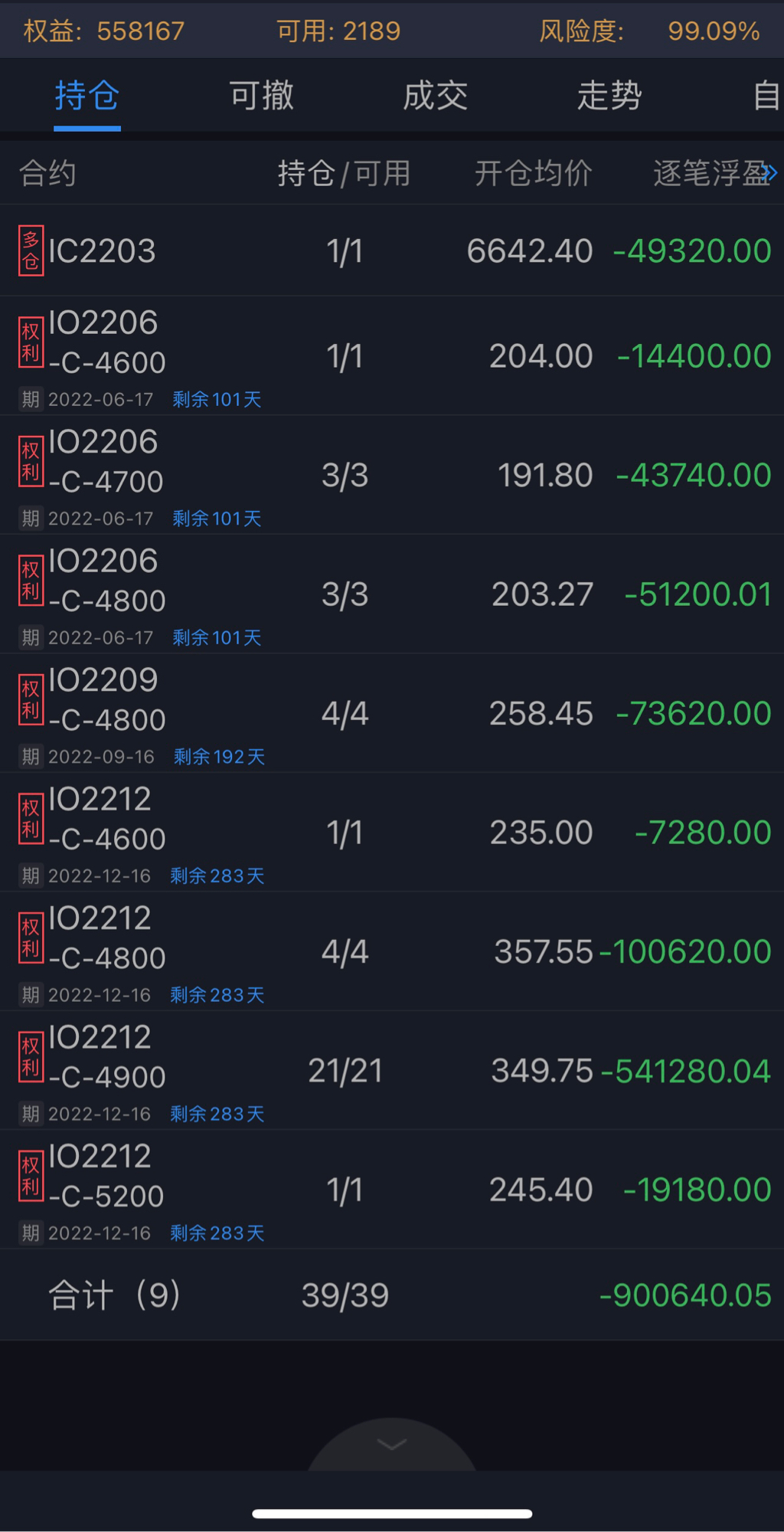This screenshot has height=1532, width=784.
Task: Select the 持仓 tab
Action: click(87, 97)
